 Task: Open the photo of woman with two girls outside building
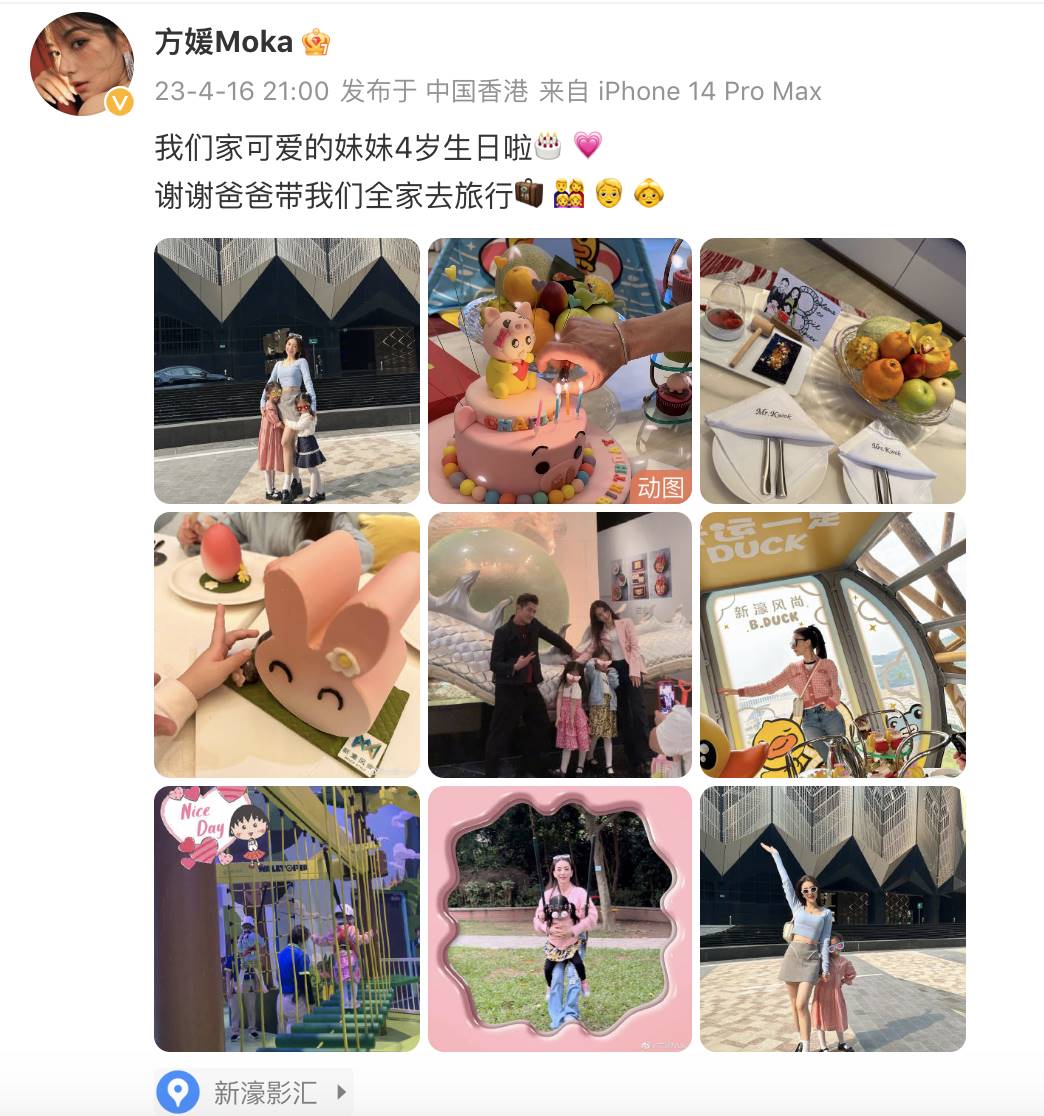click(287, 371)
